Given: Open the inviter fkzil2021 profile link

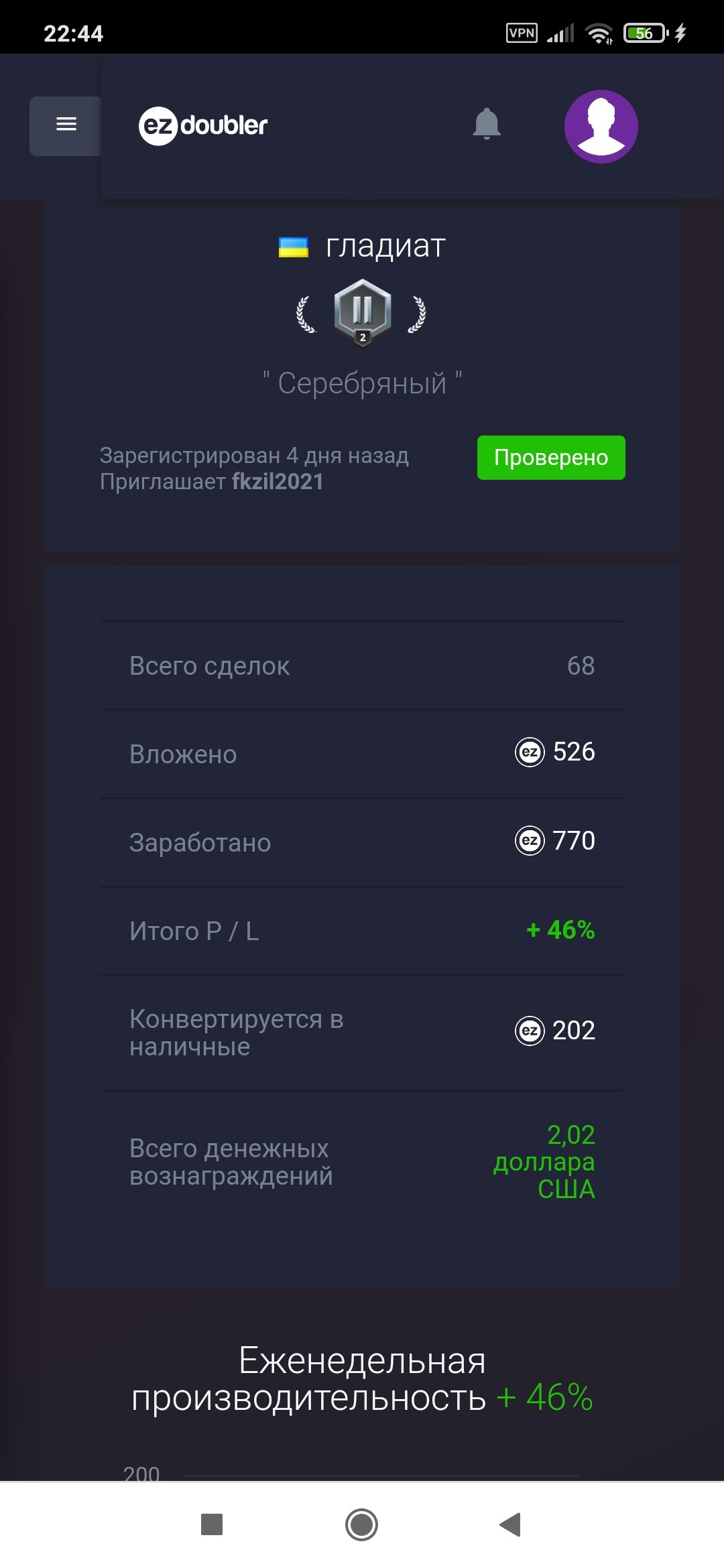Looking at the screenshot, I should click(278, 482).
